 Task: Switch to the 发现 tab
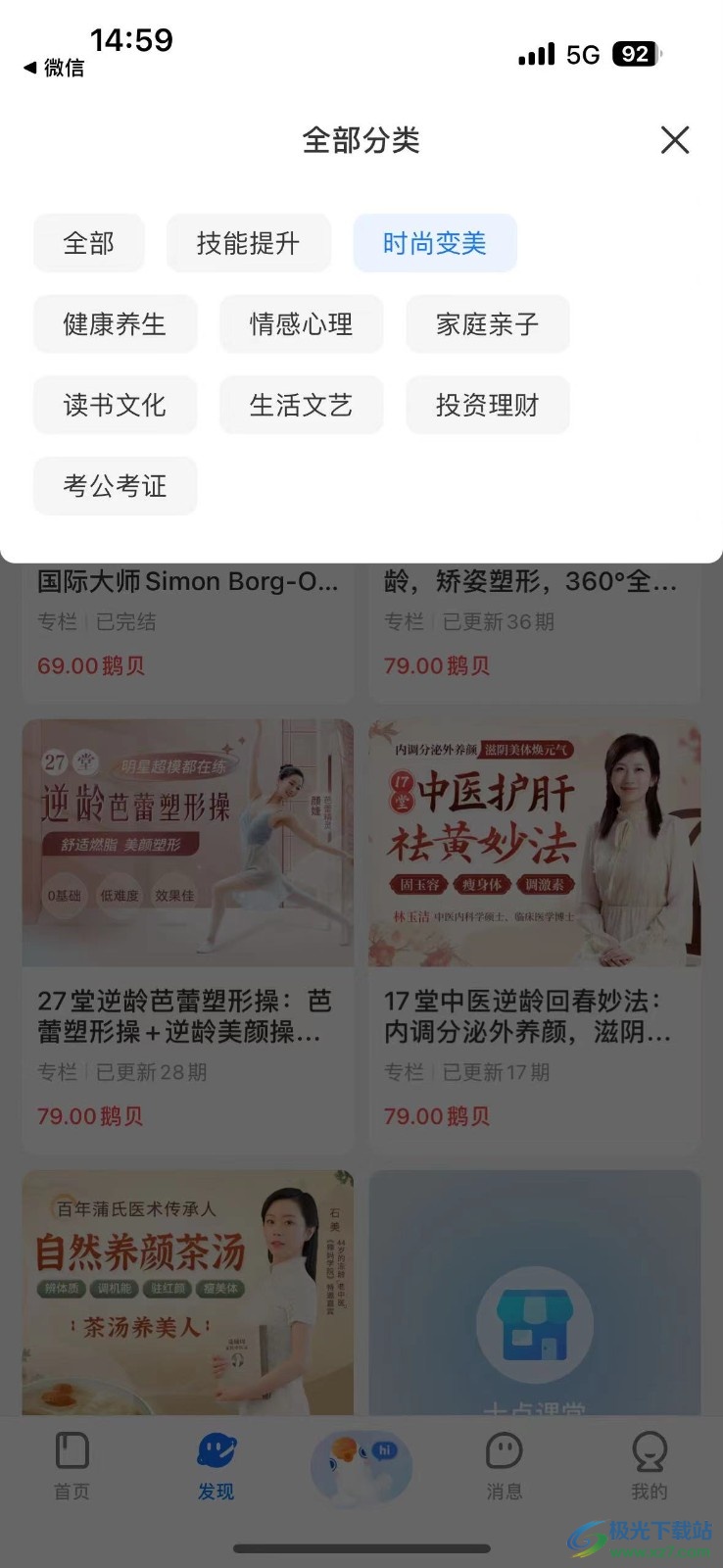click(x=217, y=1466)
